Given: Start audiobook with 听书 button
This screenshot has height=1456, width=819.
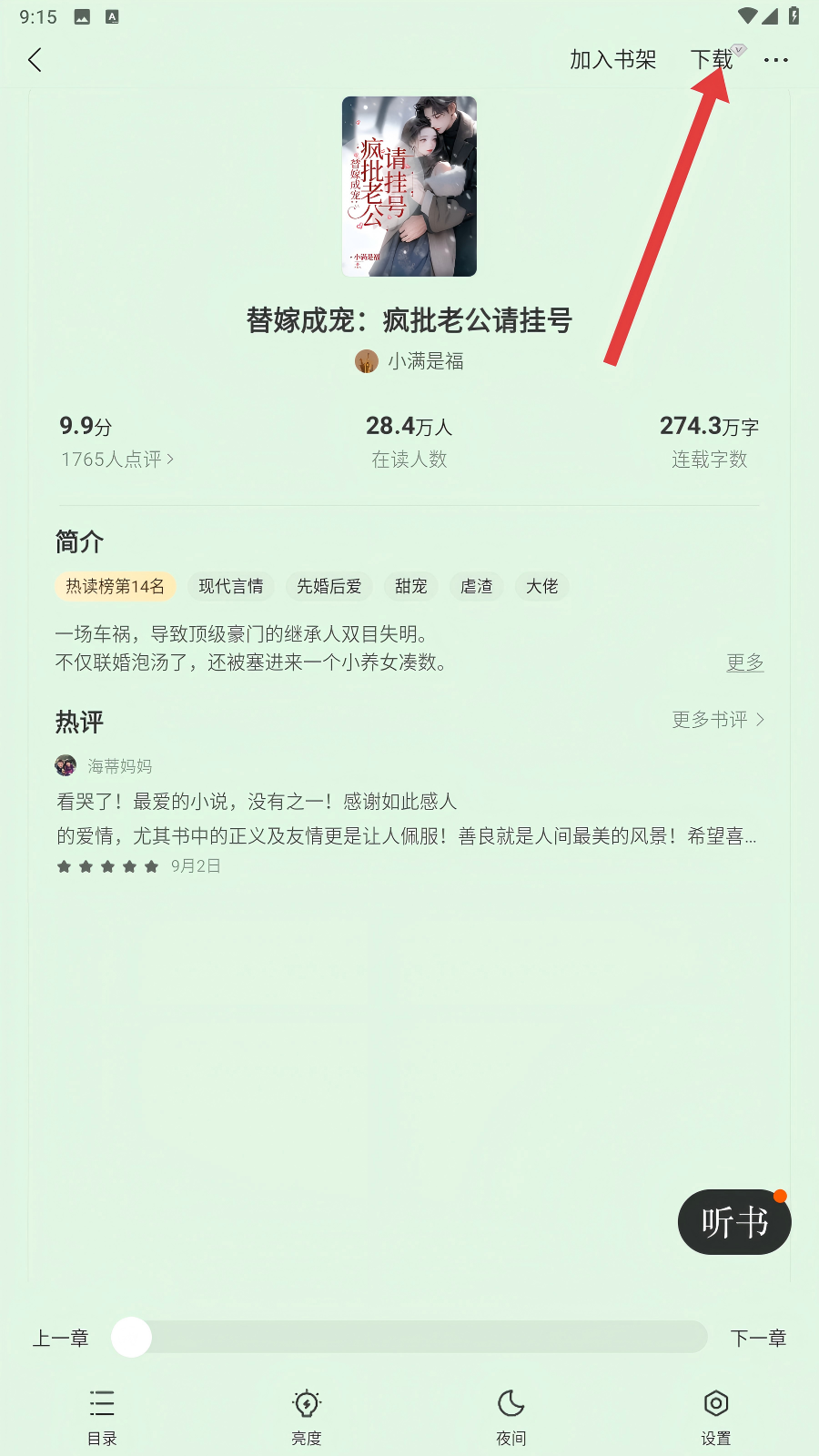Looking at the screenshot, I should pyautogui.click(x=733, y=1222).
